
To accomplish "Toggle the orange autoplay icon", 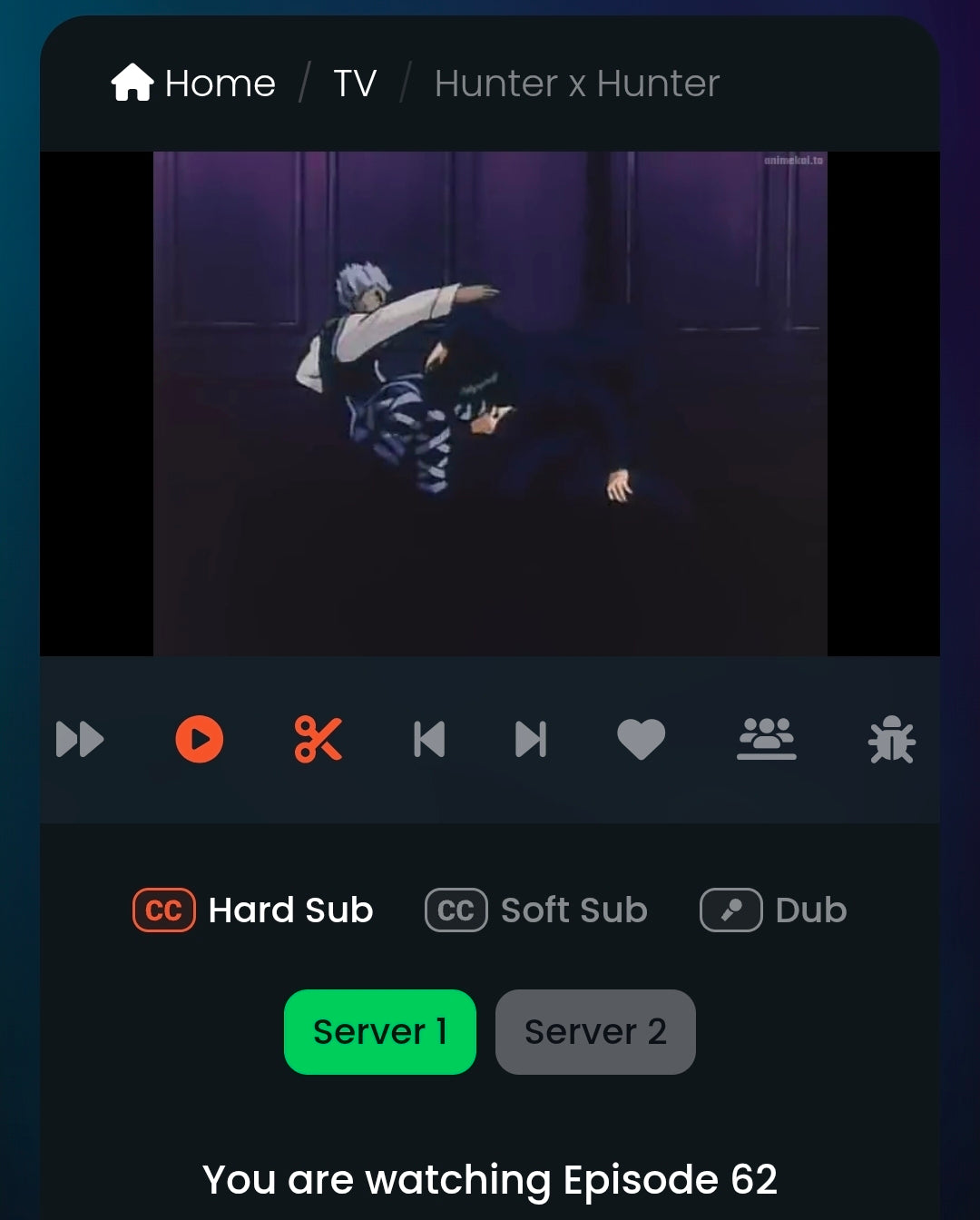I will pyautogui.click(x=200, y=739).
